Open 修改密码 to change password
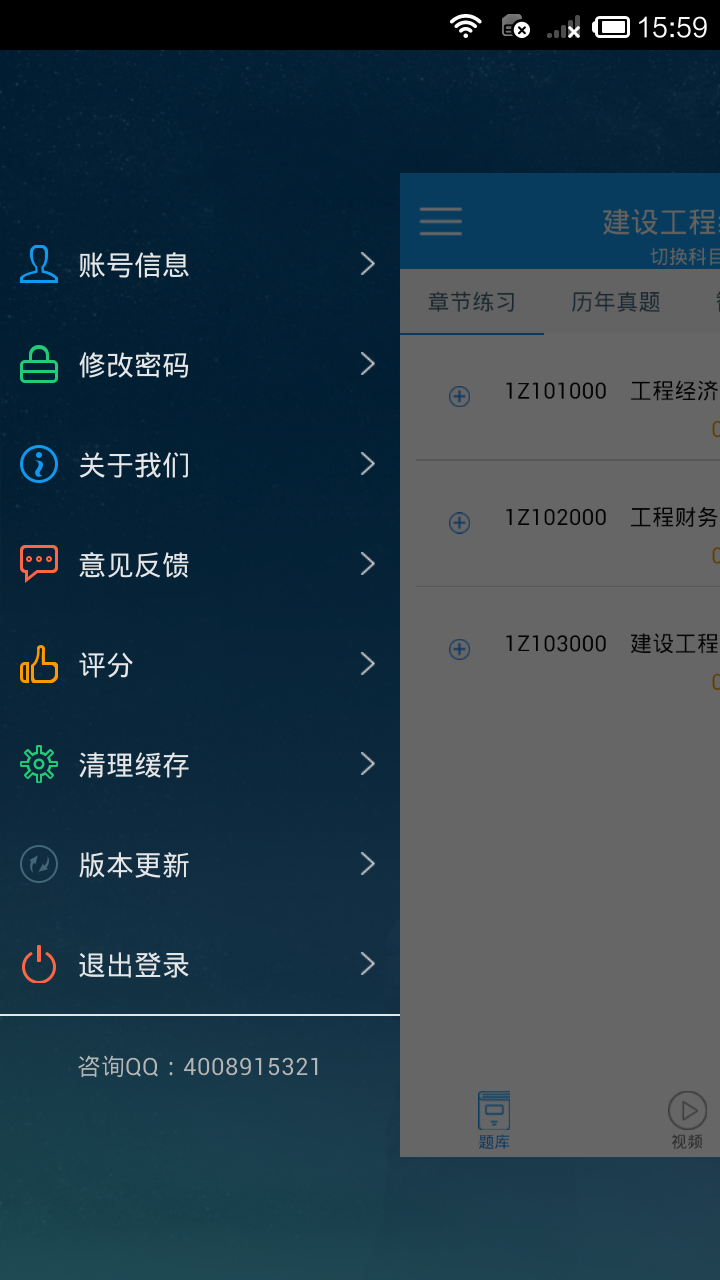Viewport: 720px width, 1280px height. pyautogui.click(x=198, y=365)
